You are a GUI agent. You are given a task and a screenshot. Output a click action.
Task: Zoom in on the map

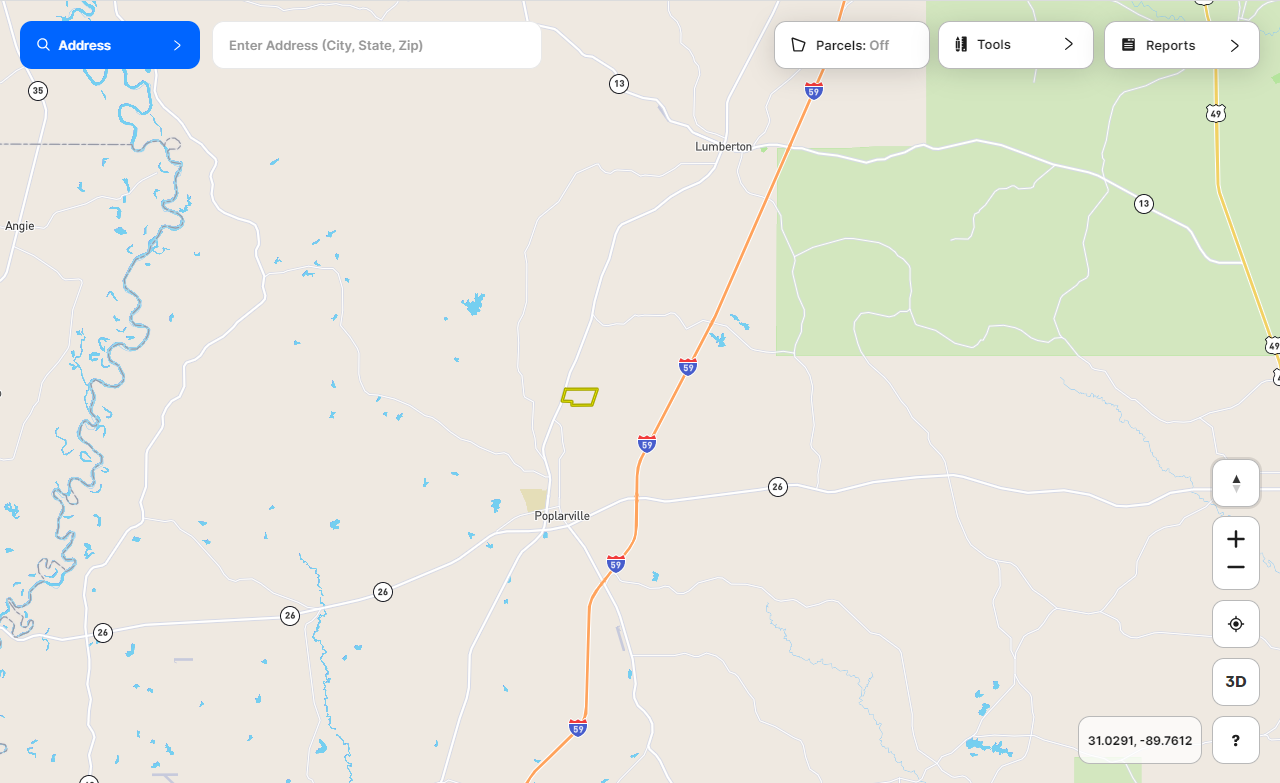[1236, 540]
